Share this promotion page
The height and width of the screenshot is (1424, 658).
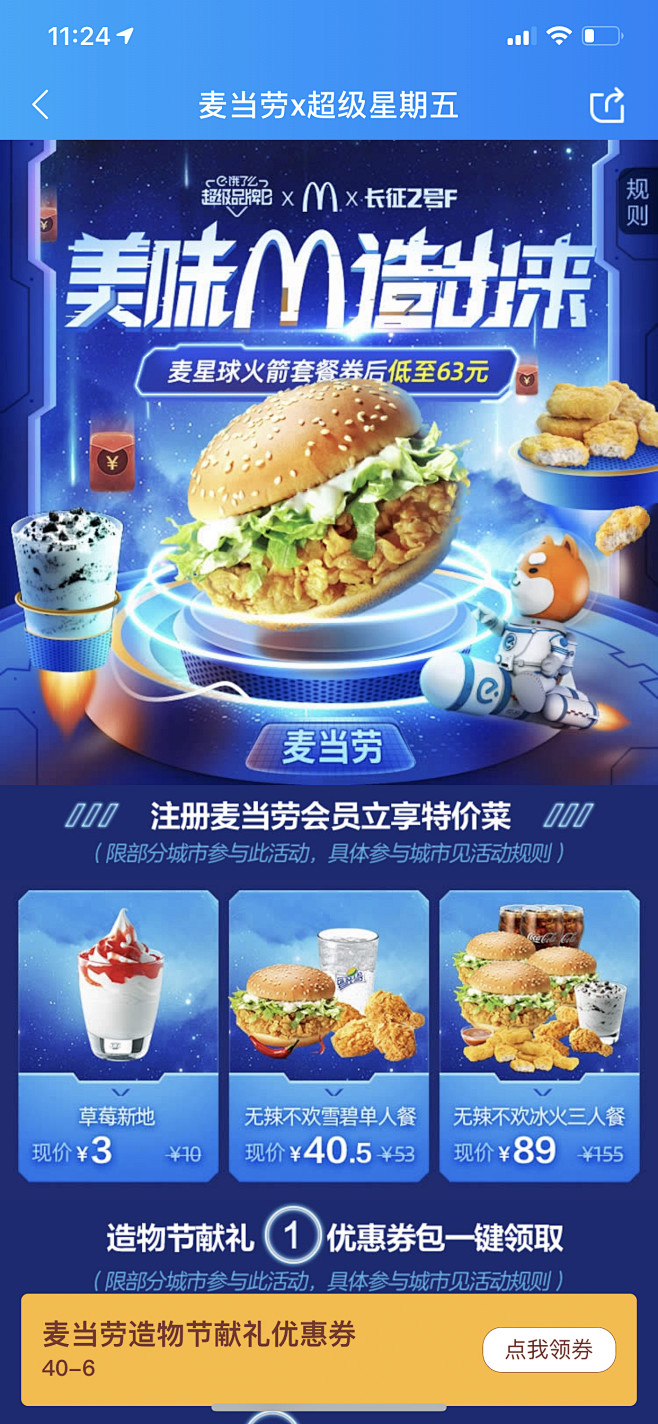point(606,105)
